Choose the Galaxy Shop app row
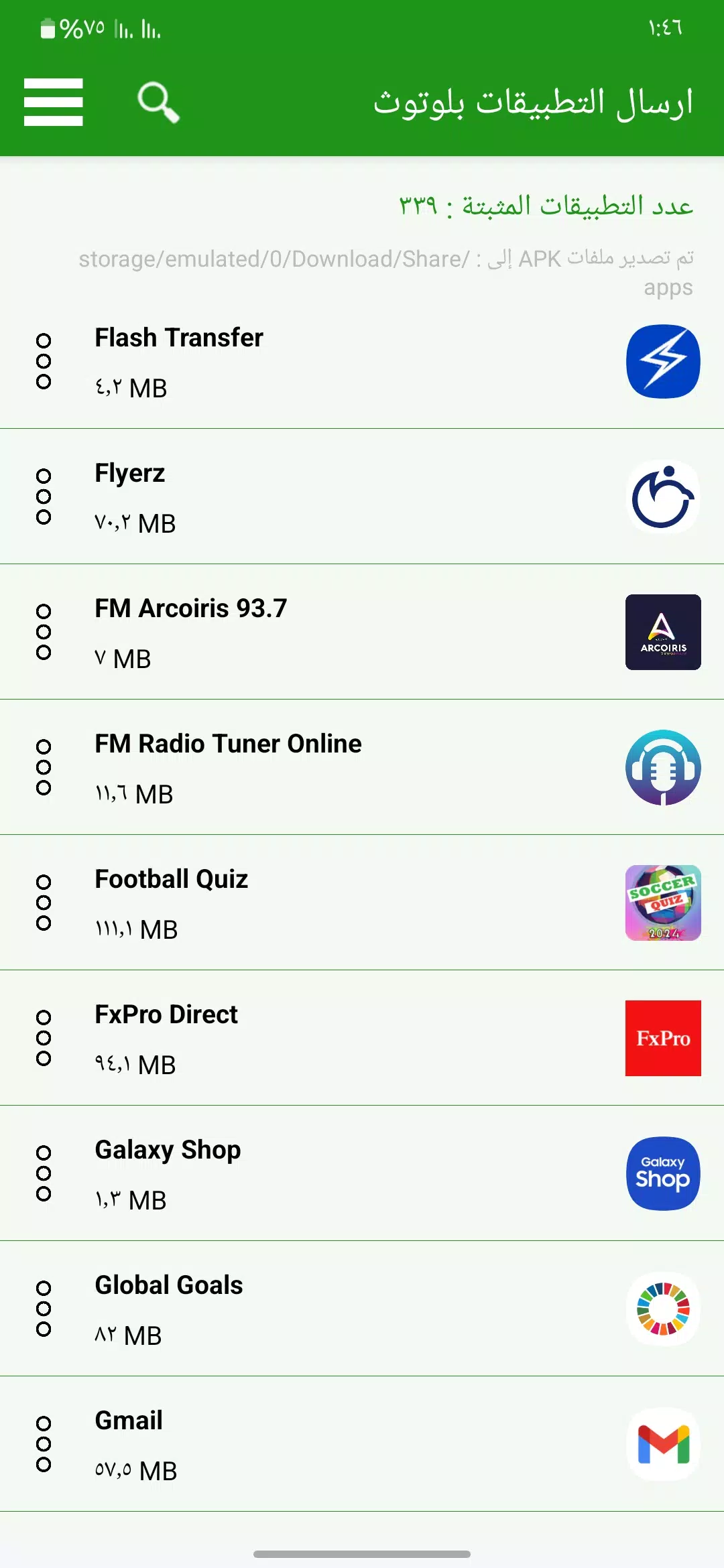This screenshot has height=1568, width=724. pos(362,1174)
